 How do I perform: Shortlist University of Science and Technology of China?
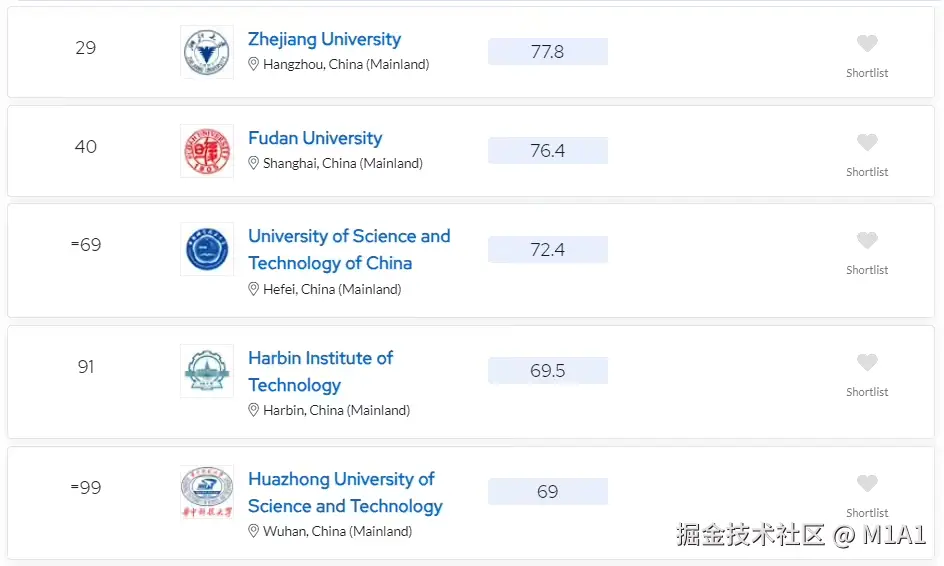click(867, 241)
